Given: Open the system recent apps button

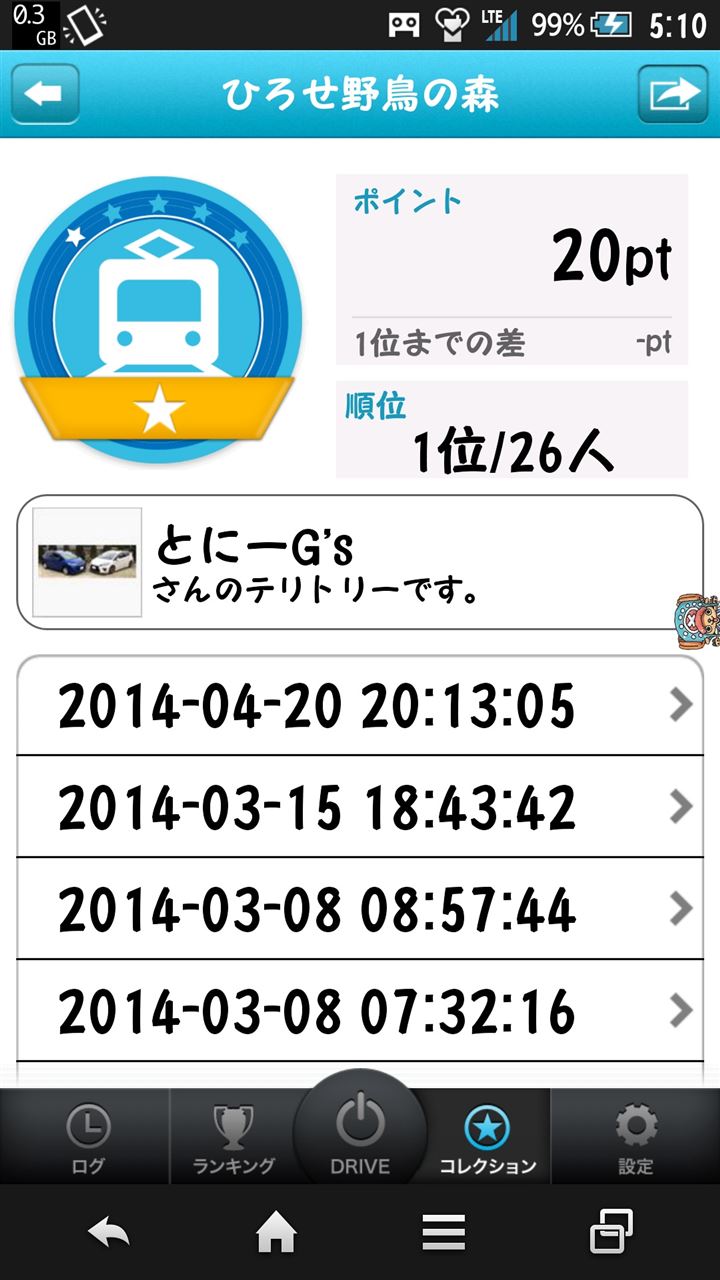Looking at the screenshot, I should click(610, 1233).
